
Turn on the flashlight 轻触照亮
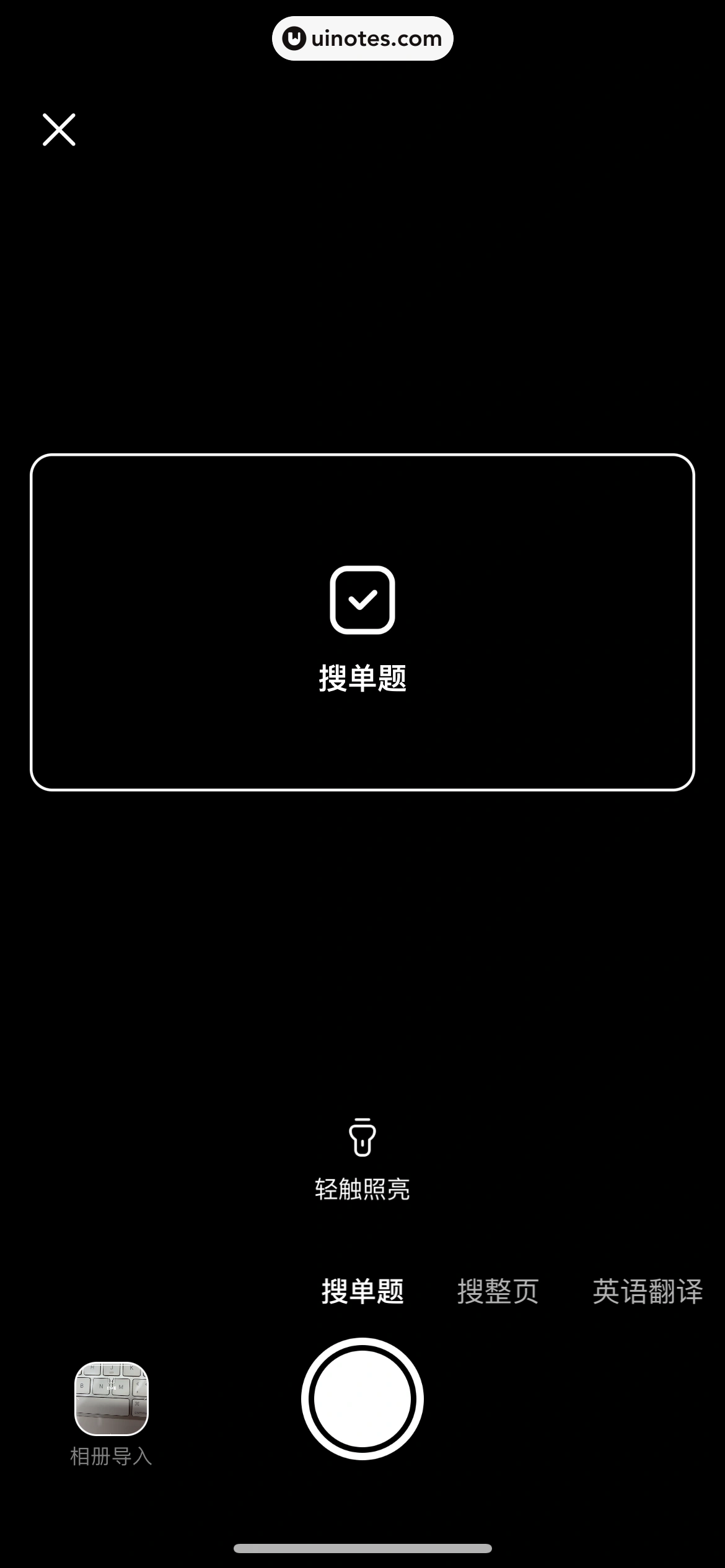coord(362,1156)
